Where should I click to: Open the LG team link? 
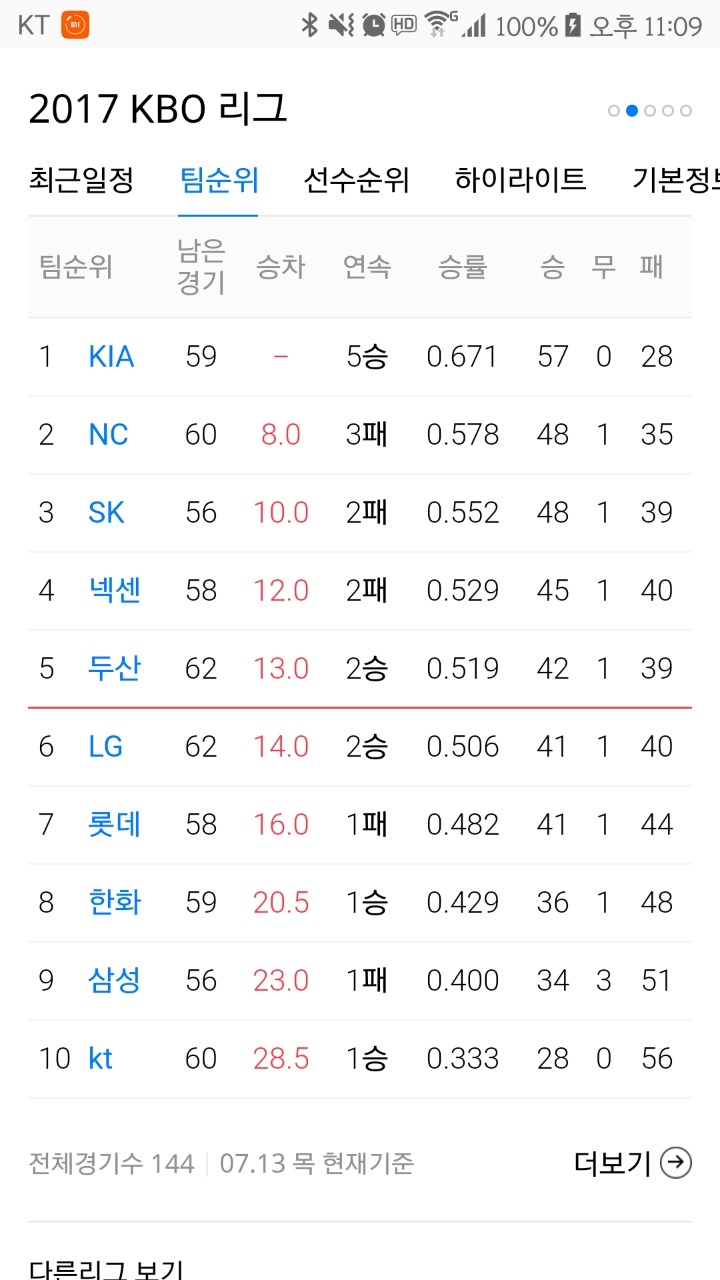pos(105,747)
